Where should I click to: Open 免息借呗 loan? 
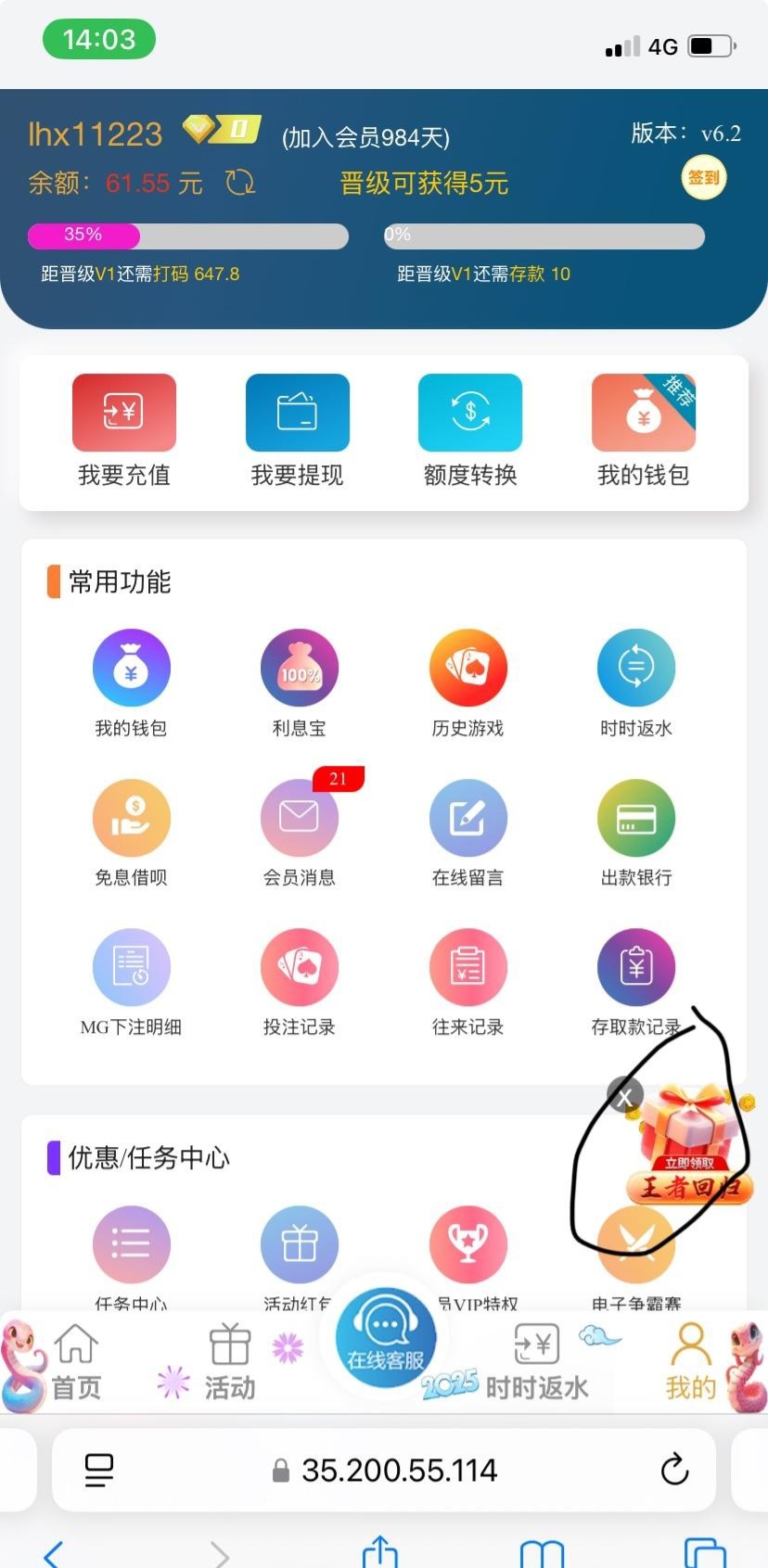click(x=131, y=817)
